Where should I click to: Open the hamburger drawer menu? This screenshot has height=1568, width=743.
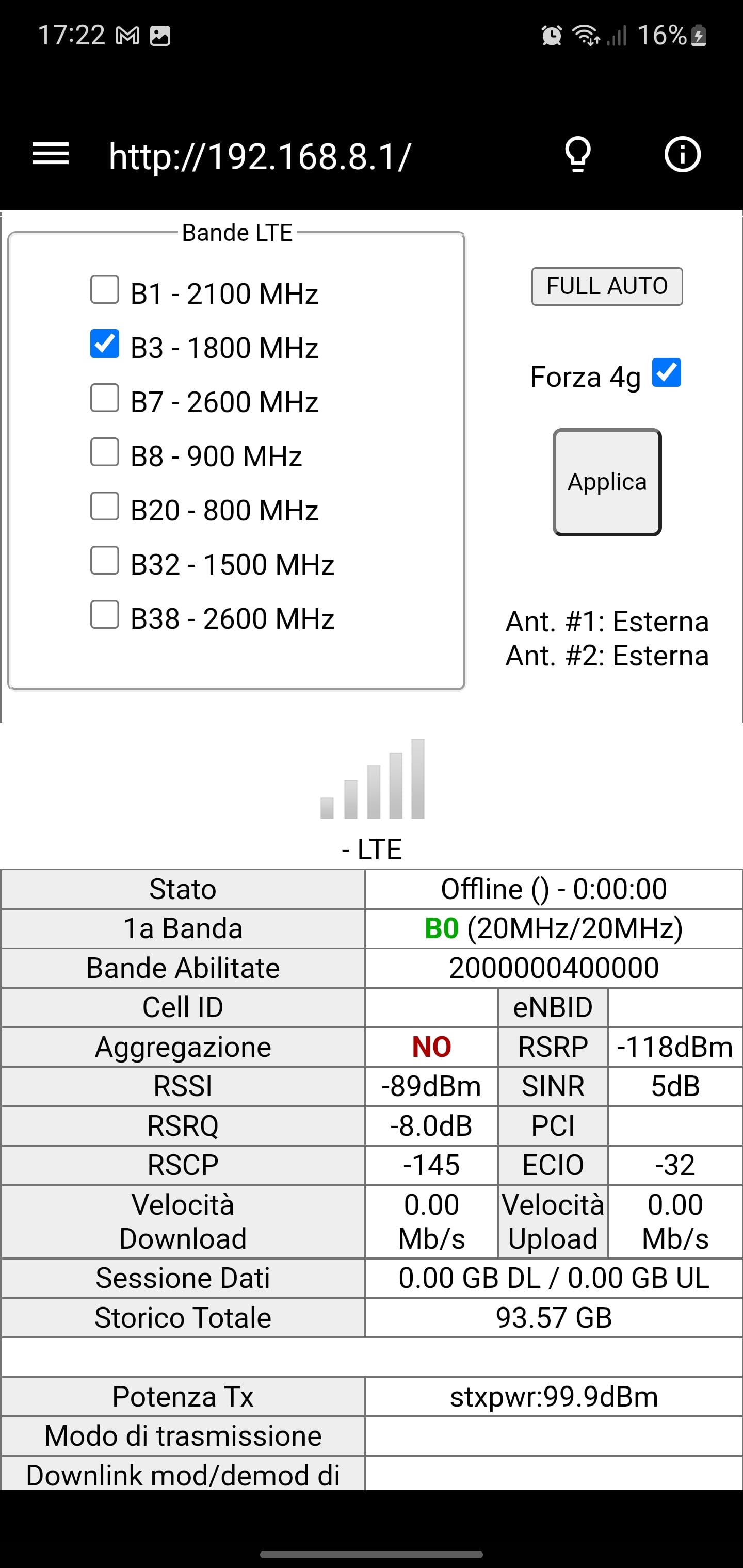(x=50, y=154)
